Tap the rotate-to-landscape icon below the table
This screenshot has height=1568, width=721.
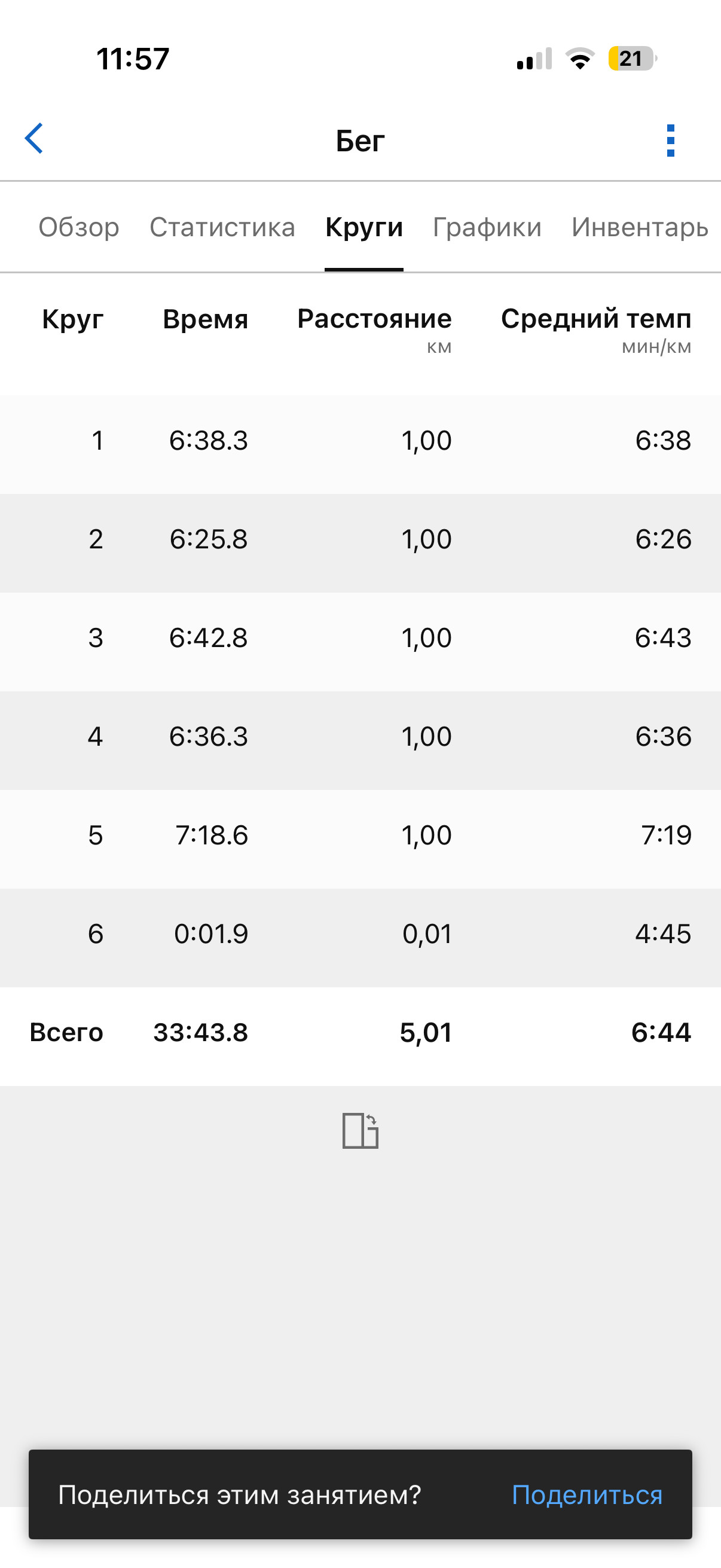pyautogui.click(x=360, y=1131)
